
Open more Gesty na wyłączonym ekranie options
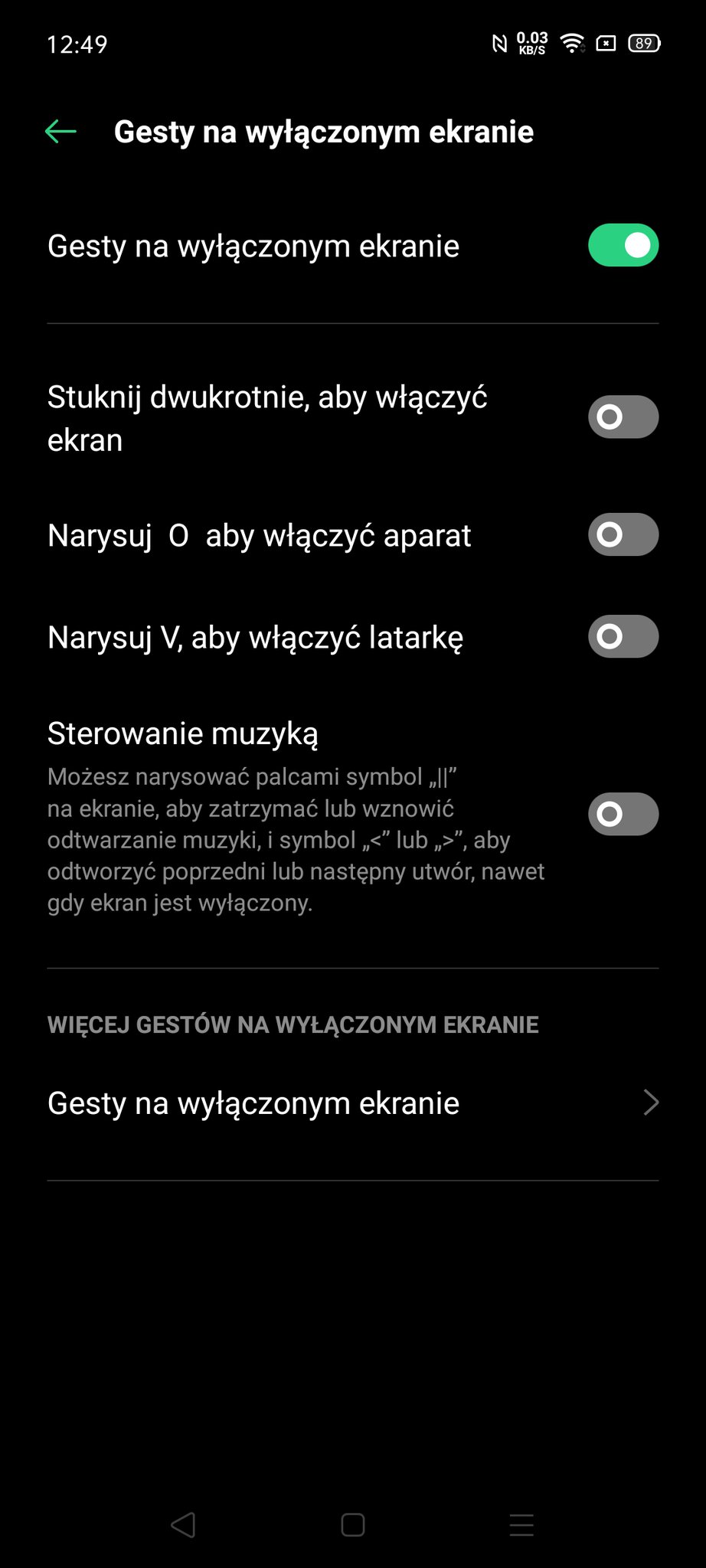pos(353,1103)
